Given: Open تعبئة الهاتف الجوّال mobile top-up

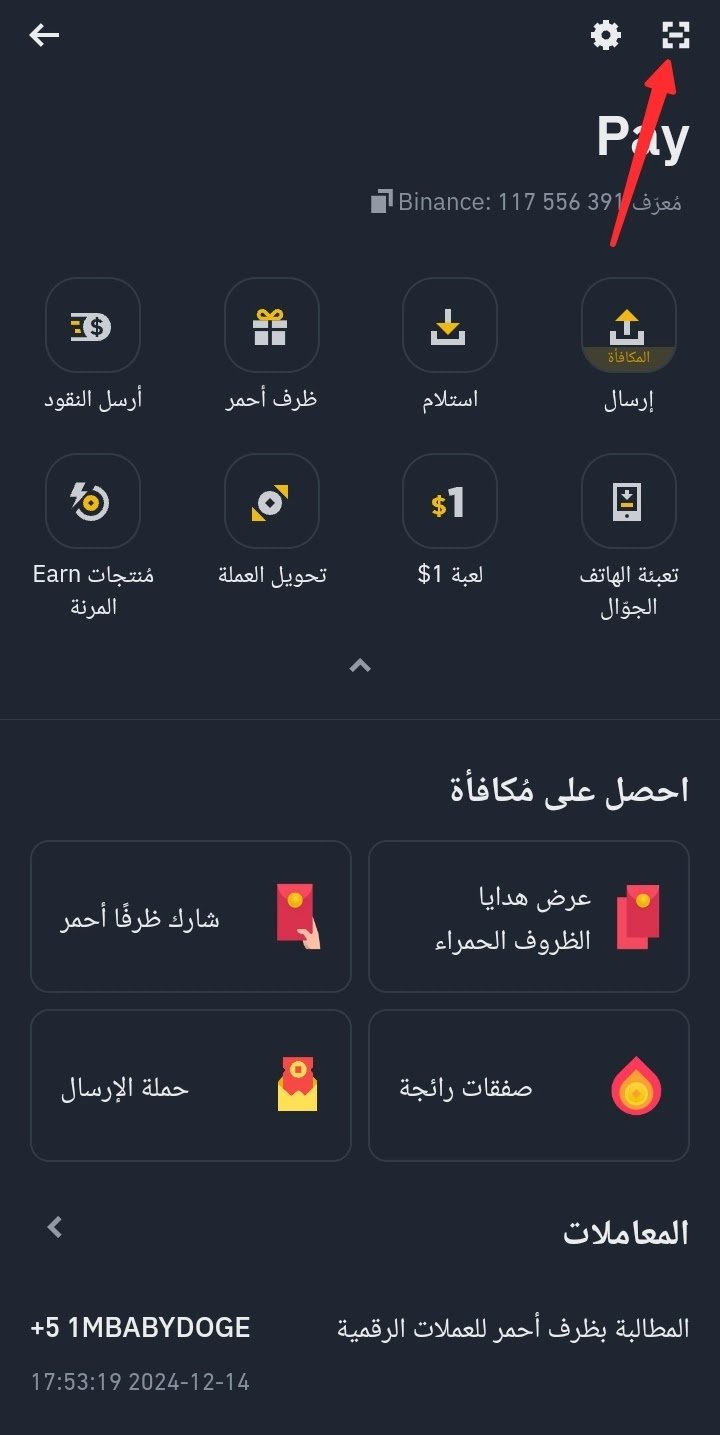Looking at the screenshot, I should 628,502.
